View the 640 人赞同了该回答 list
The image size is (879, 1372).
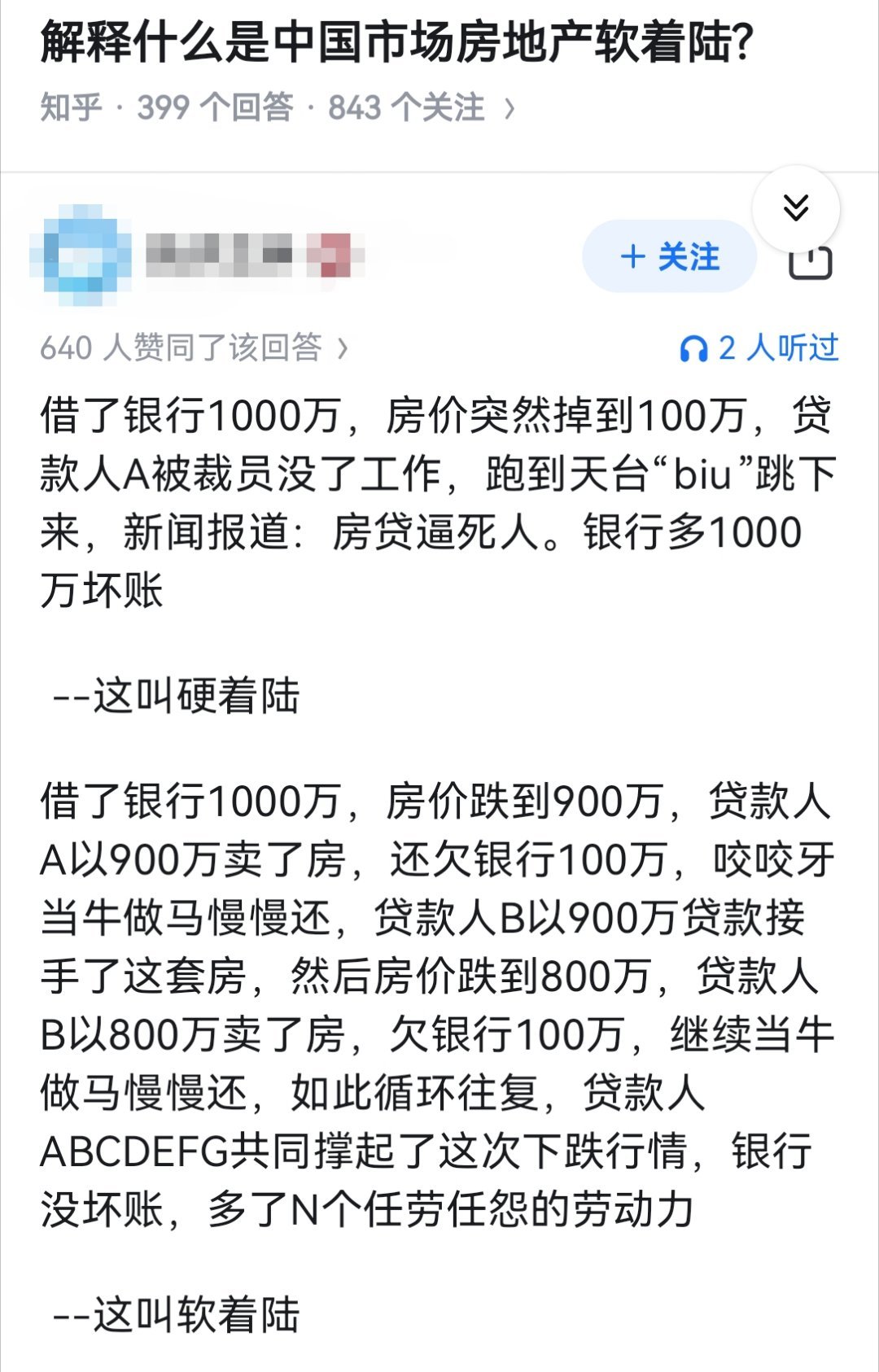pyautogui.click(x=195, y=347)
